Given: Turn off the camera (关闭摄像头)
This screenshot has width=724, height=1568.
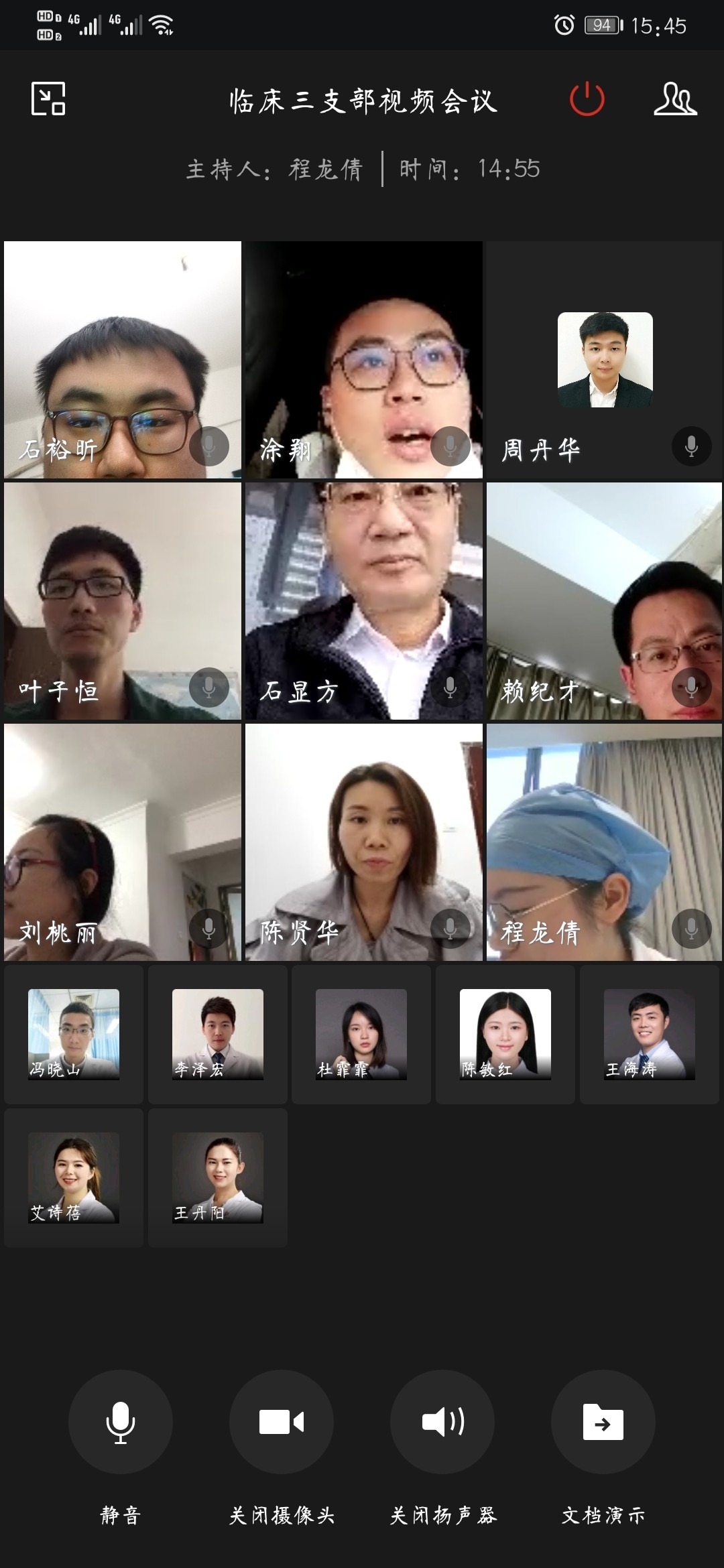Looking at the screenshot, I should (x=282, y=1422).
